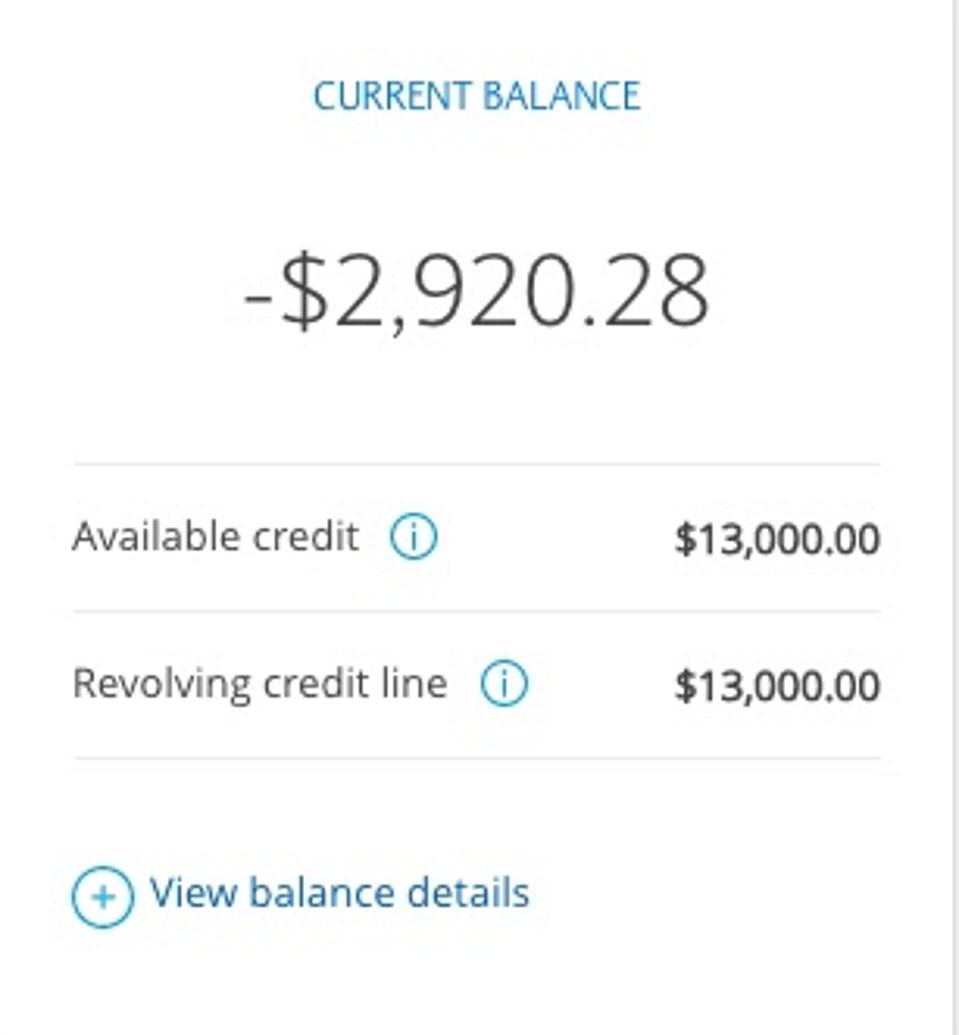Open the info icon beside Revolving credit line
Image resolution: width=959 pixels, height=1035 pixels.
503,685
